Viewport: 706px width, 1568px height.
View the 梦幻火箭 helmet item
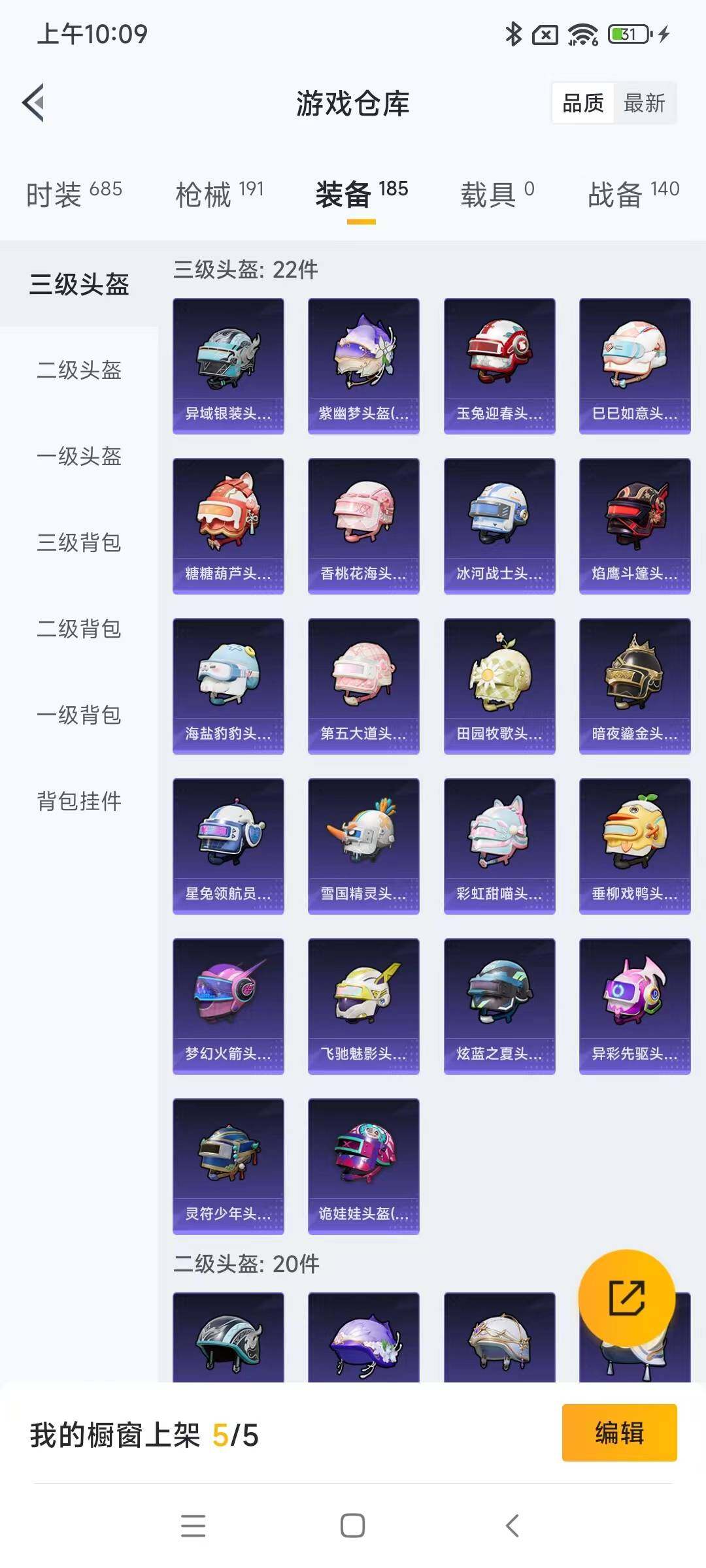coord(228,1006)
